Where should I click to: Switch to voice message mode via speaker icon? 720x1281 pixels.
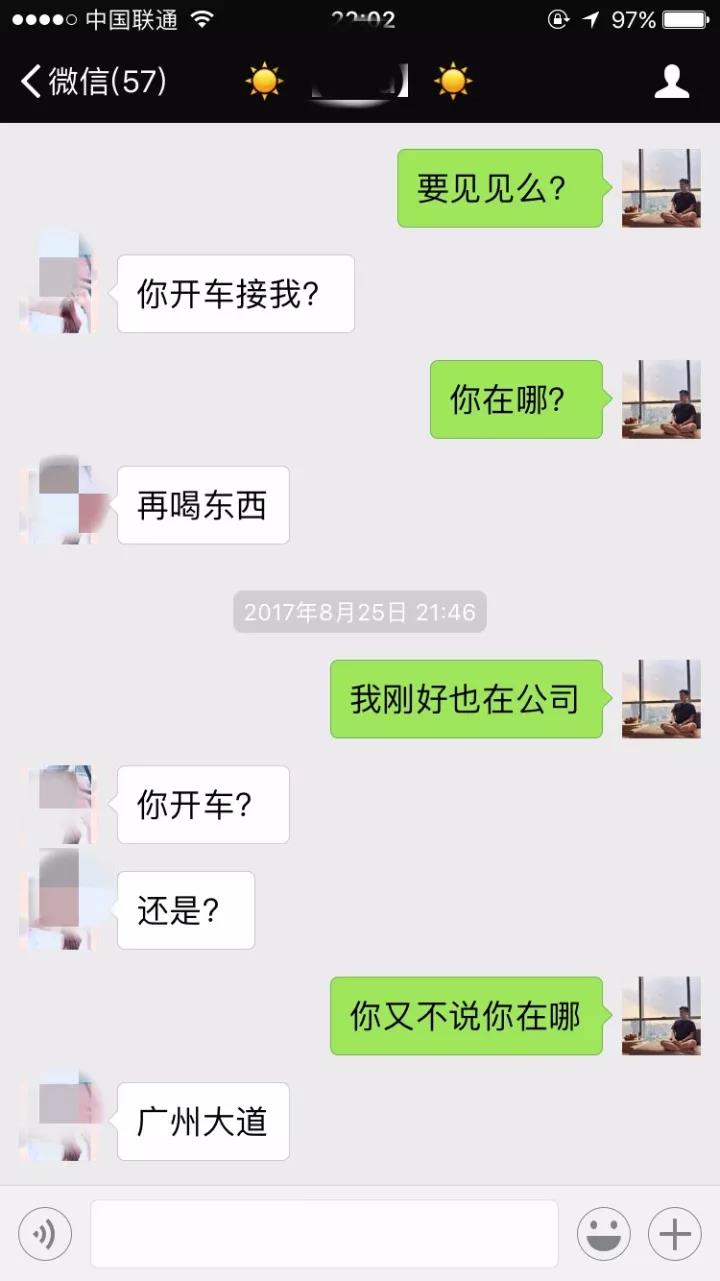click(x=43, y=1231)
